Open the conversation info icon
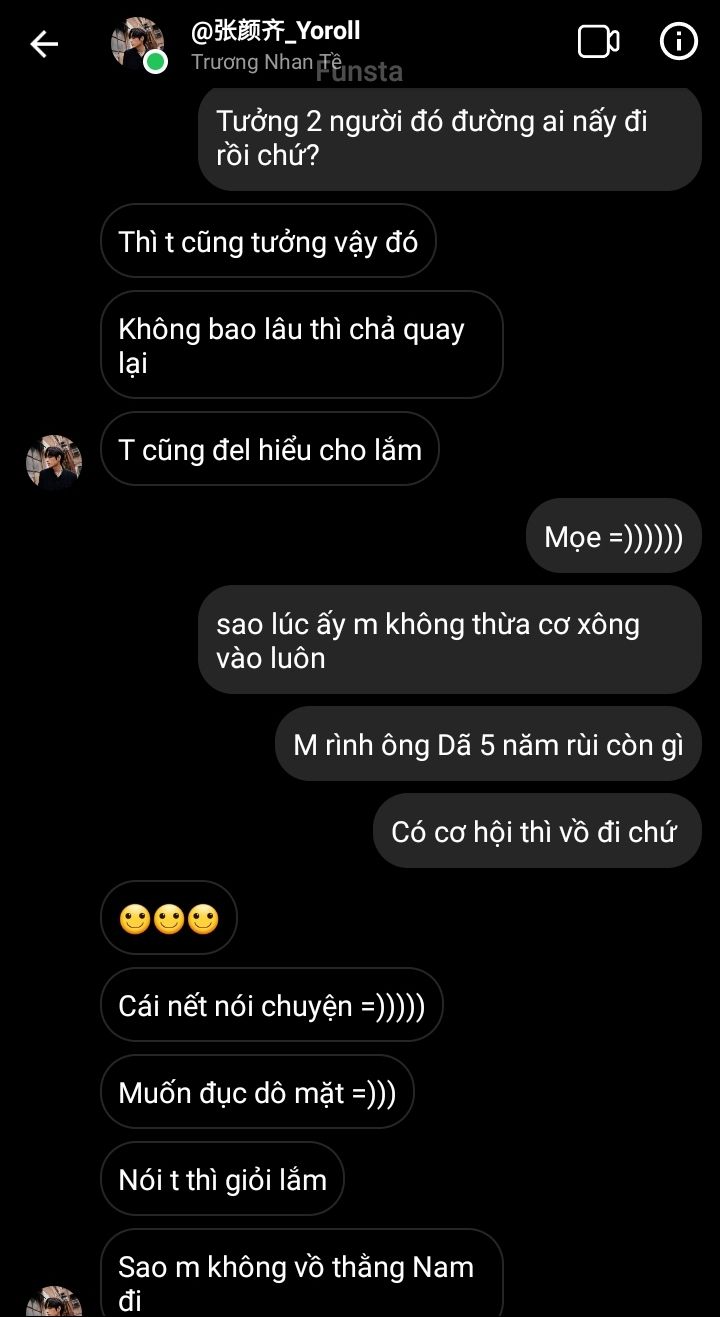The image size is (720, 1317). click(679, 42)
